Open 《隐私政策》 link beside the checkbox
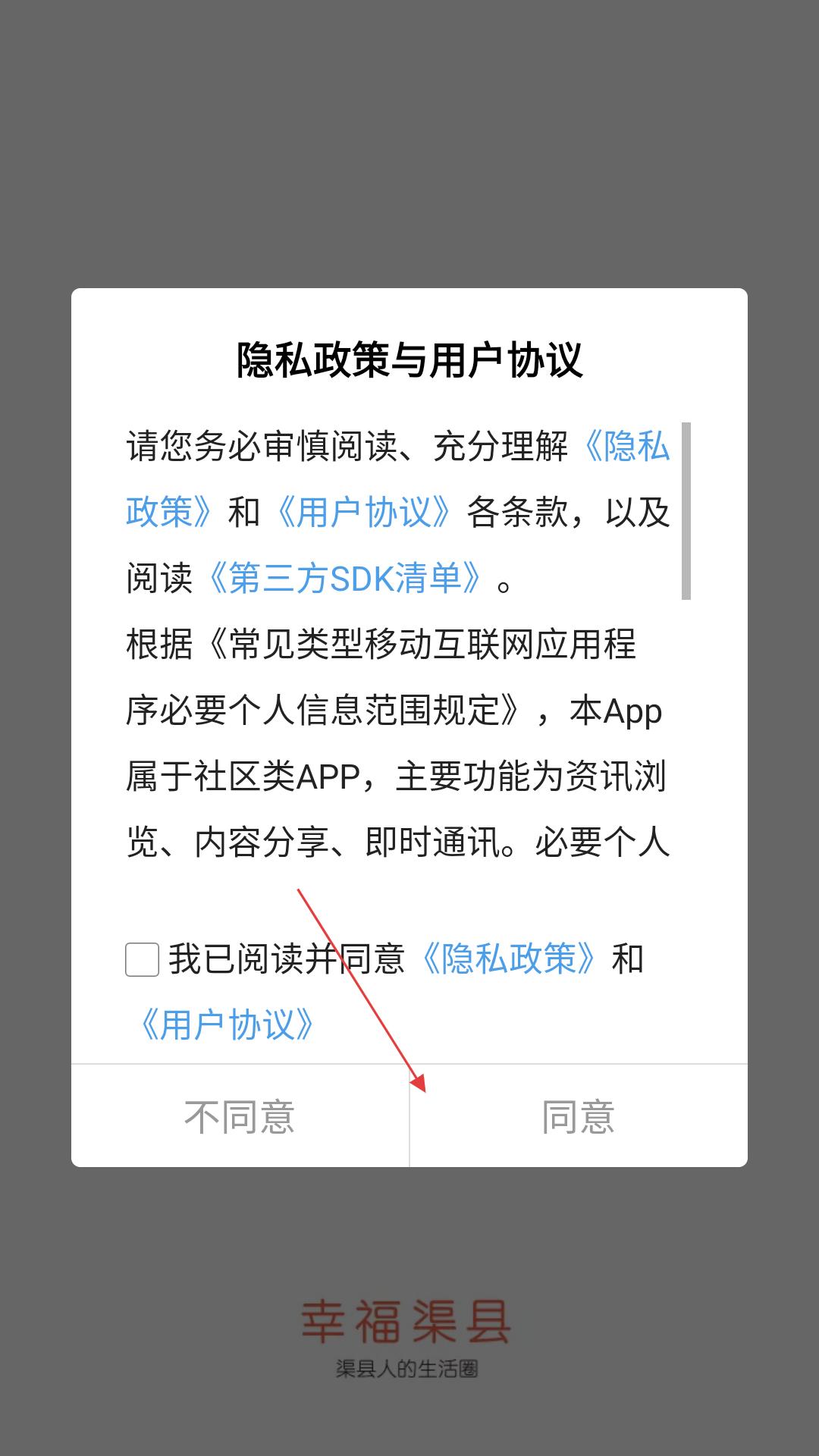The image size is (819, 1456). (x=508, y=959)
